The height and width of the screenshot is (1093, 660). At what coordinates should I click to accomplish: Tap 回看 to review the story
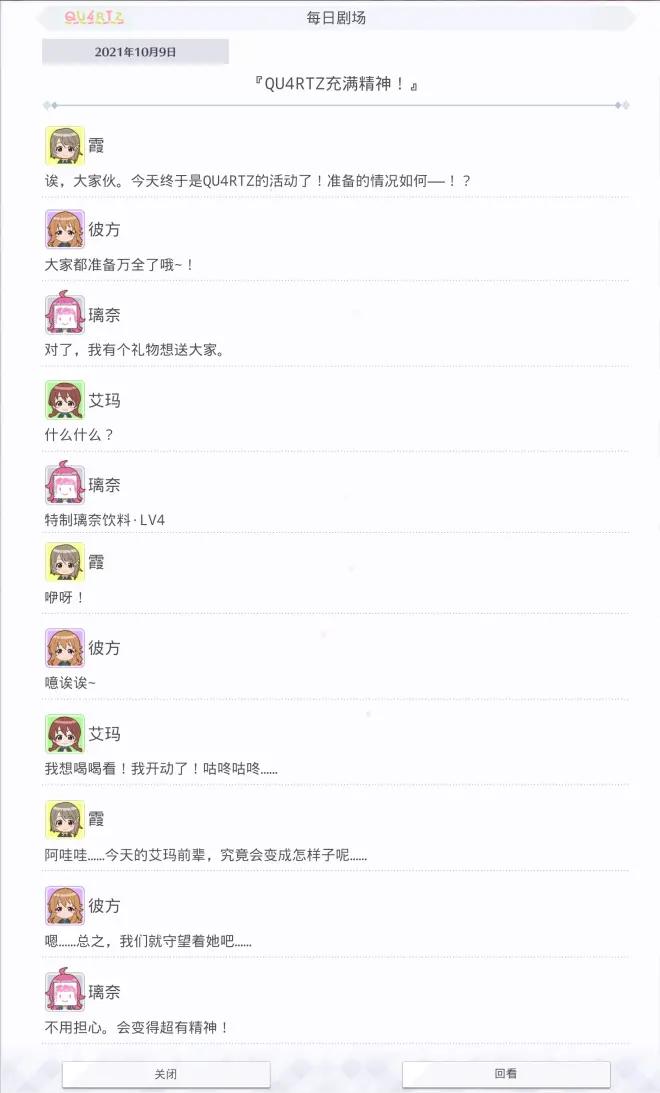506,1074
